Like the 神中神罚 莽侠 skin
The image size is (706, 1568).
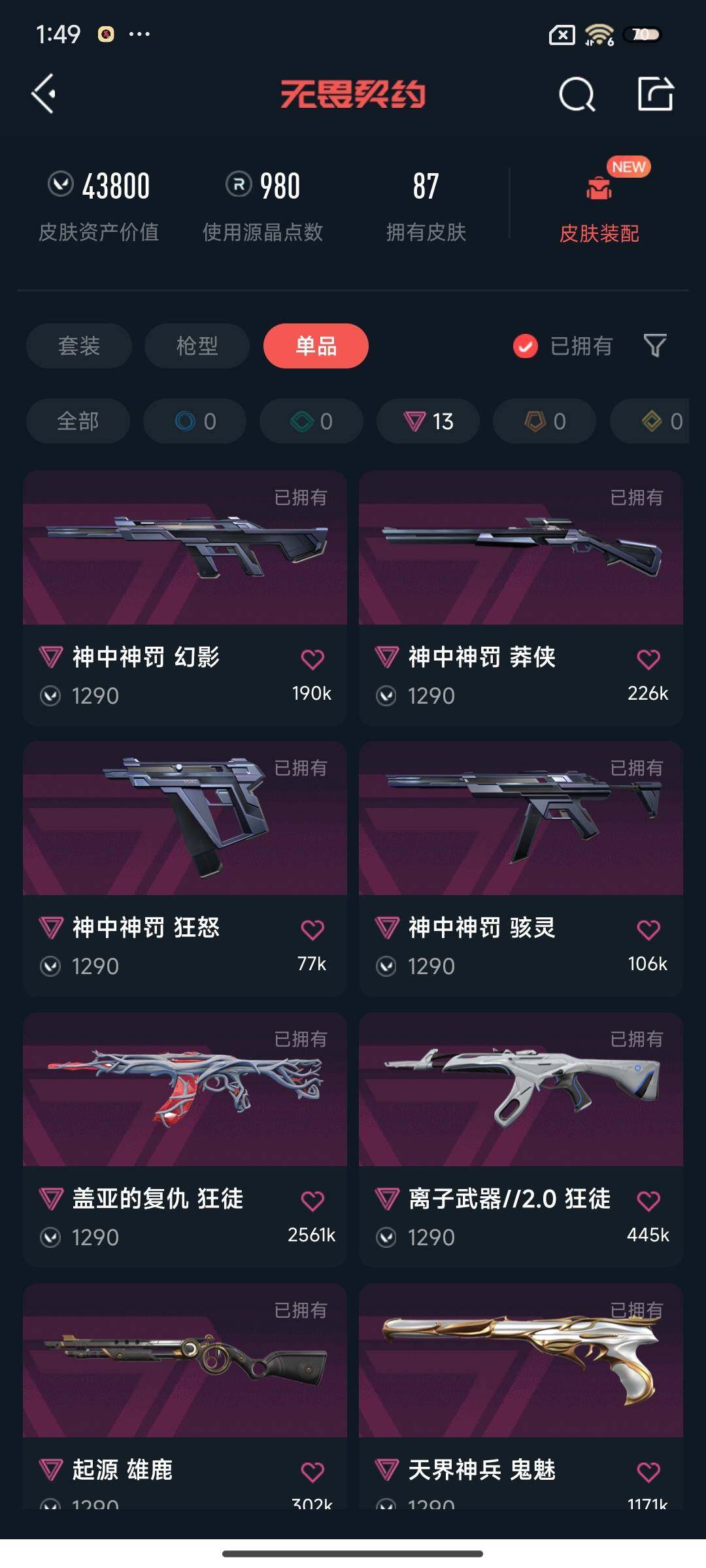[x=648, y=659]
